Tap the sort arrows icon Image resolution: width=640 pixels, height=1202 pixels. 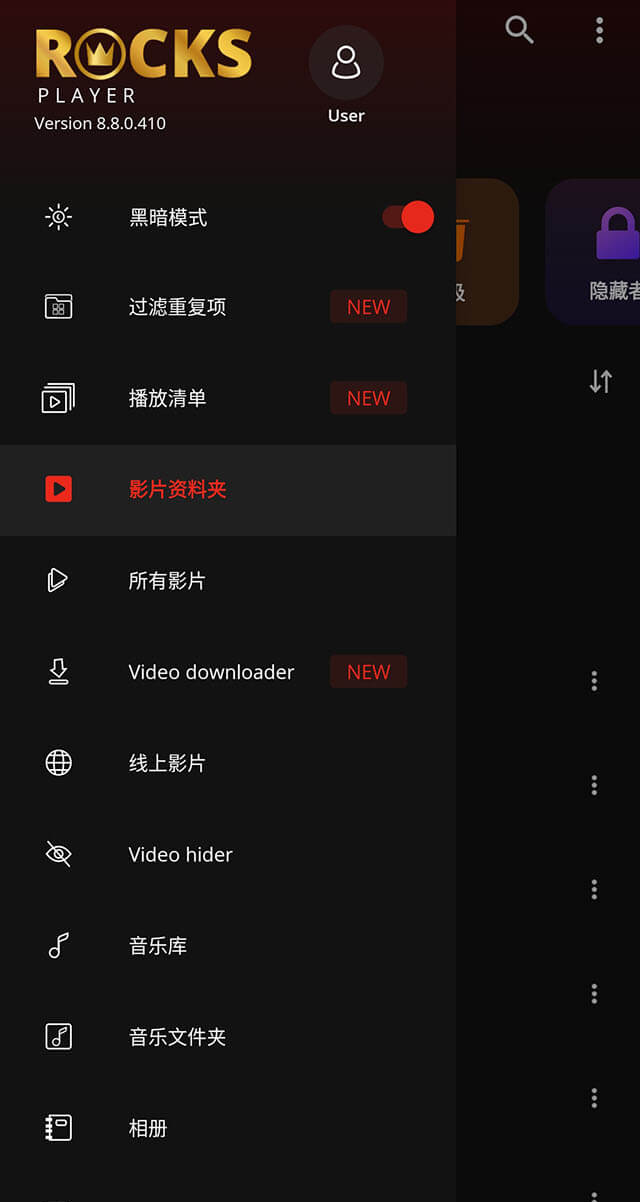coord(600,381)
